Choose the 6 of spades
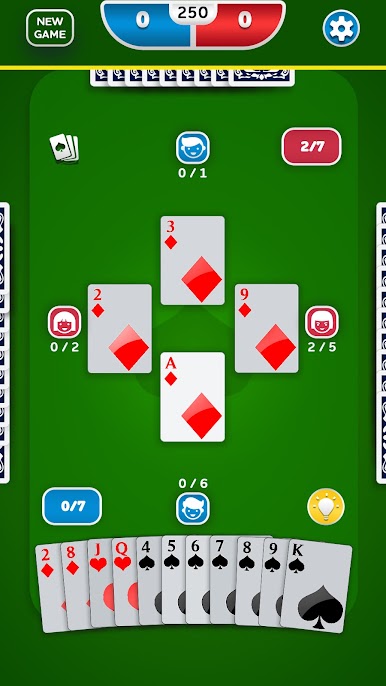 198,580
